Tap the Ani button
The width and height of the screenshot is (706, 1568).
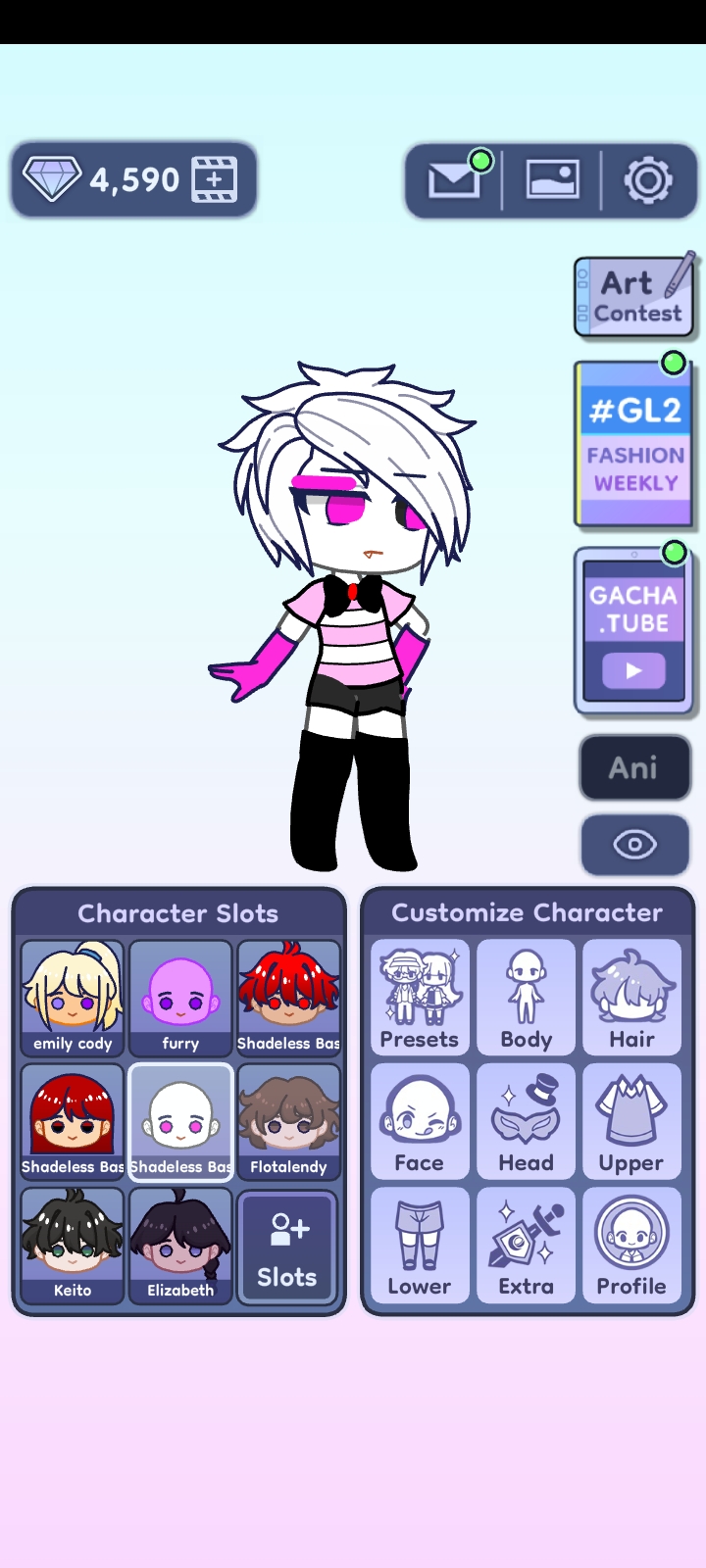click(633, 767)
